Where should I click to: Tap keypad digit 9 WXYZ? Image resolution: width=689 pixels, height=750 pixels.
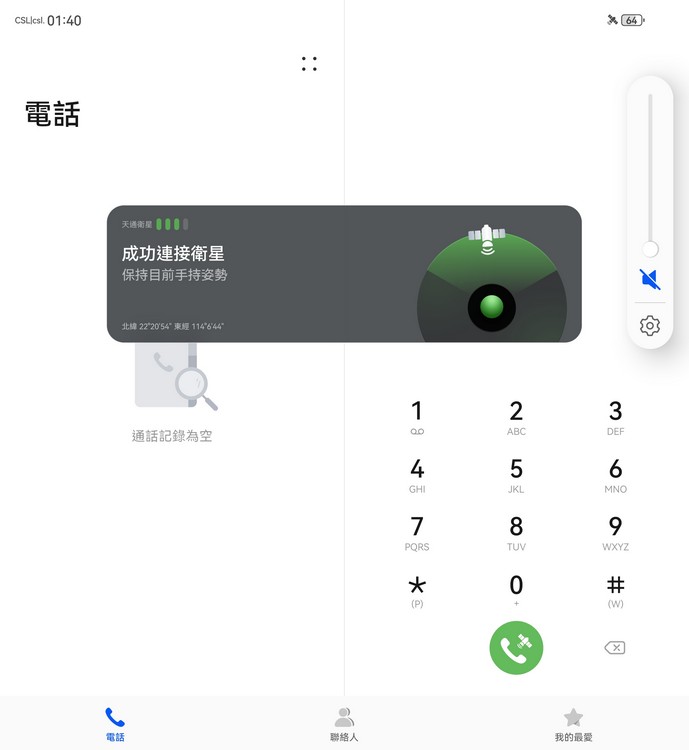[615, 533]
